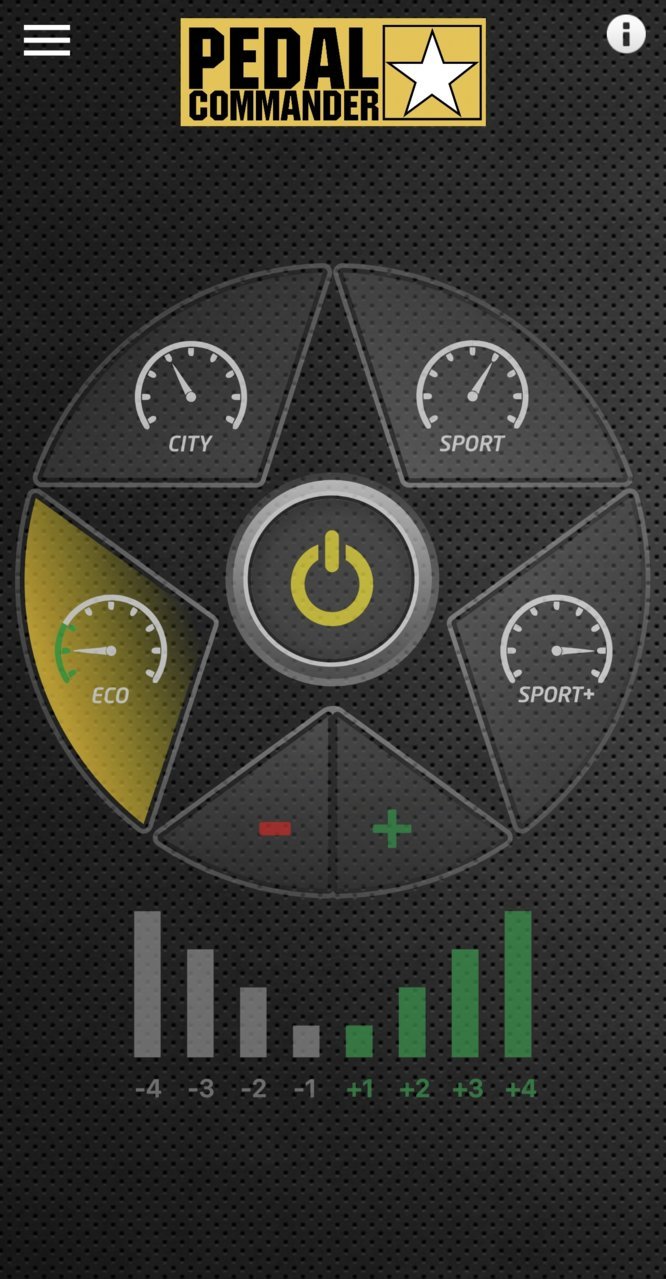The image size is (666, 1279).
Task: Tap the center power button
Action: [332, 580]
